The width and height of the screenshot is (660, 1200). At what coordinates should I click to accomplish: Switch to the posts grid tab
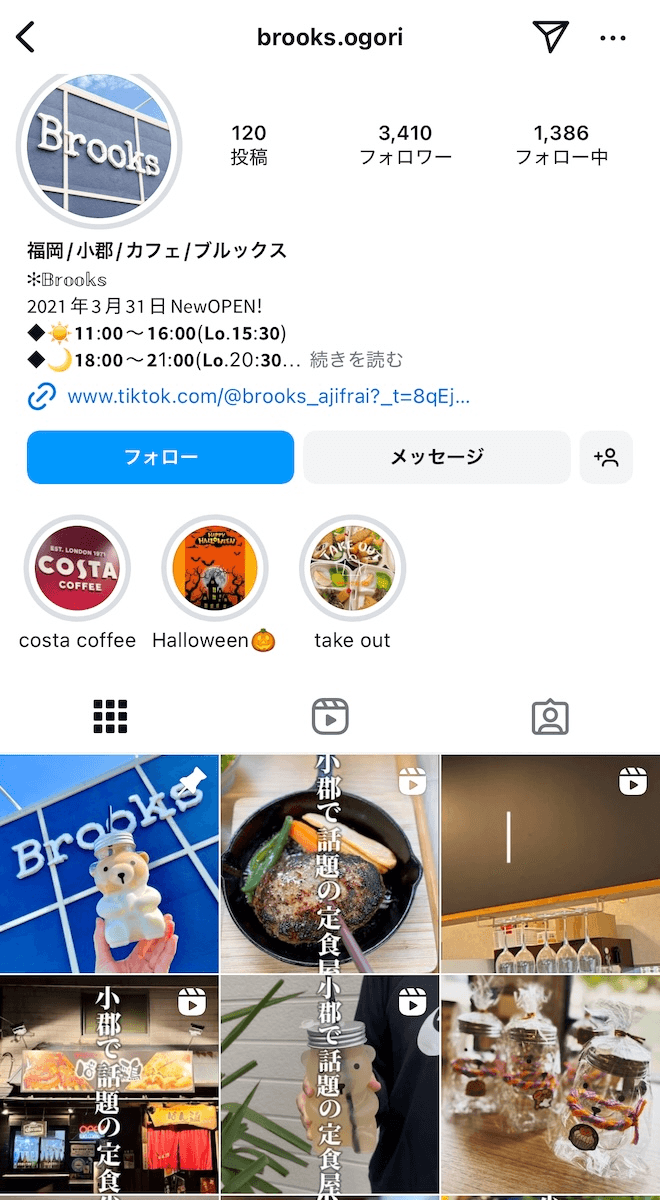110,716
